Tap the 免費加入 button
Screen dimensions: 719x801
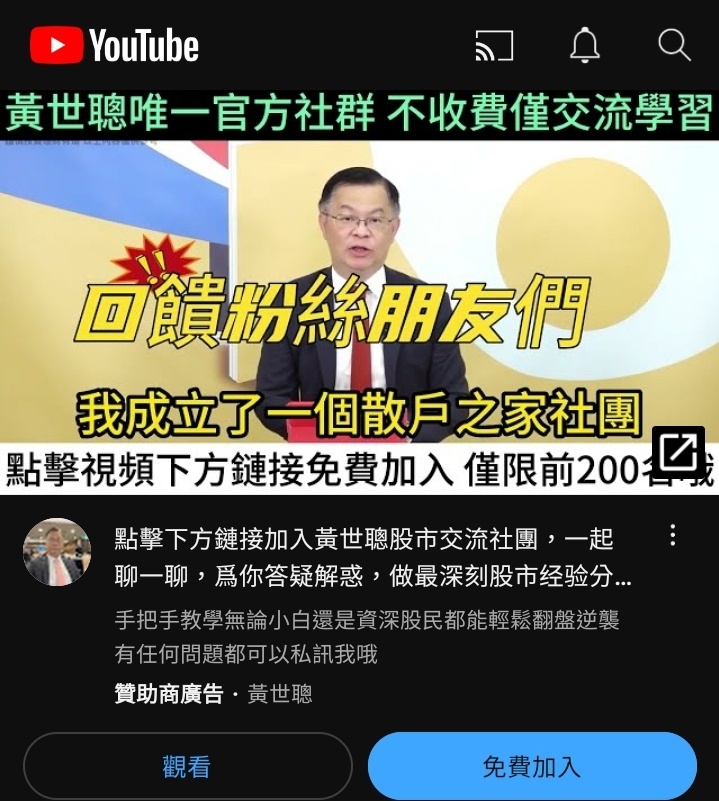[532, 767]
